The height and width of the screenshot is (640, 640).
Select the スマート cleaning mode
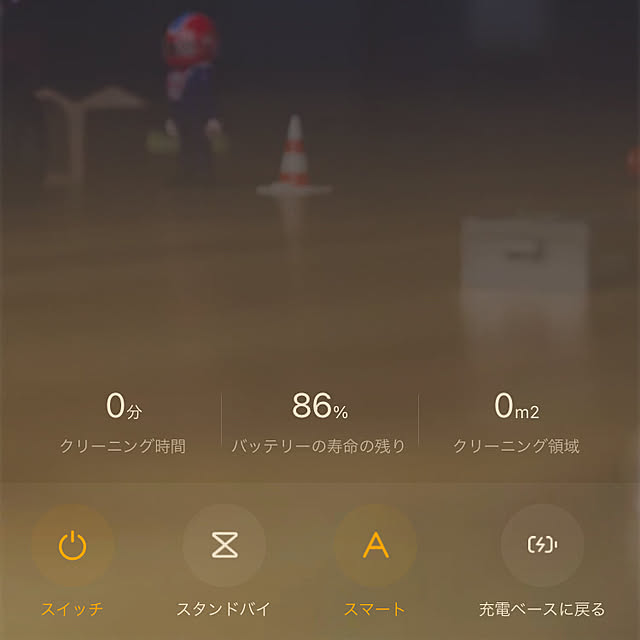coord(375,546)
